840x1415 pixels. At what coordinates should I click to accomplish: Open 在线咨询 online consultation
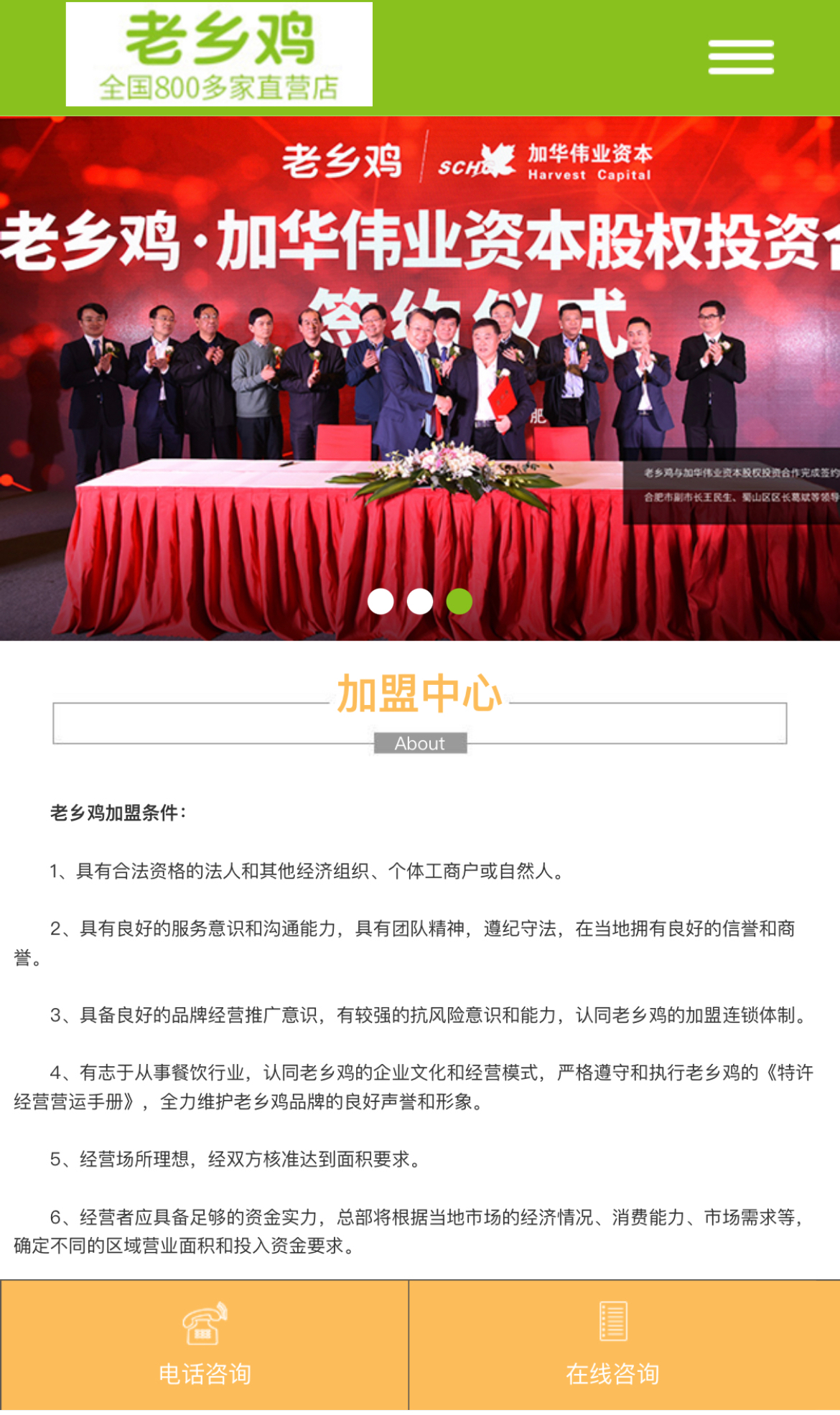coord(613,1345)
